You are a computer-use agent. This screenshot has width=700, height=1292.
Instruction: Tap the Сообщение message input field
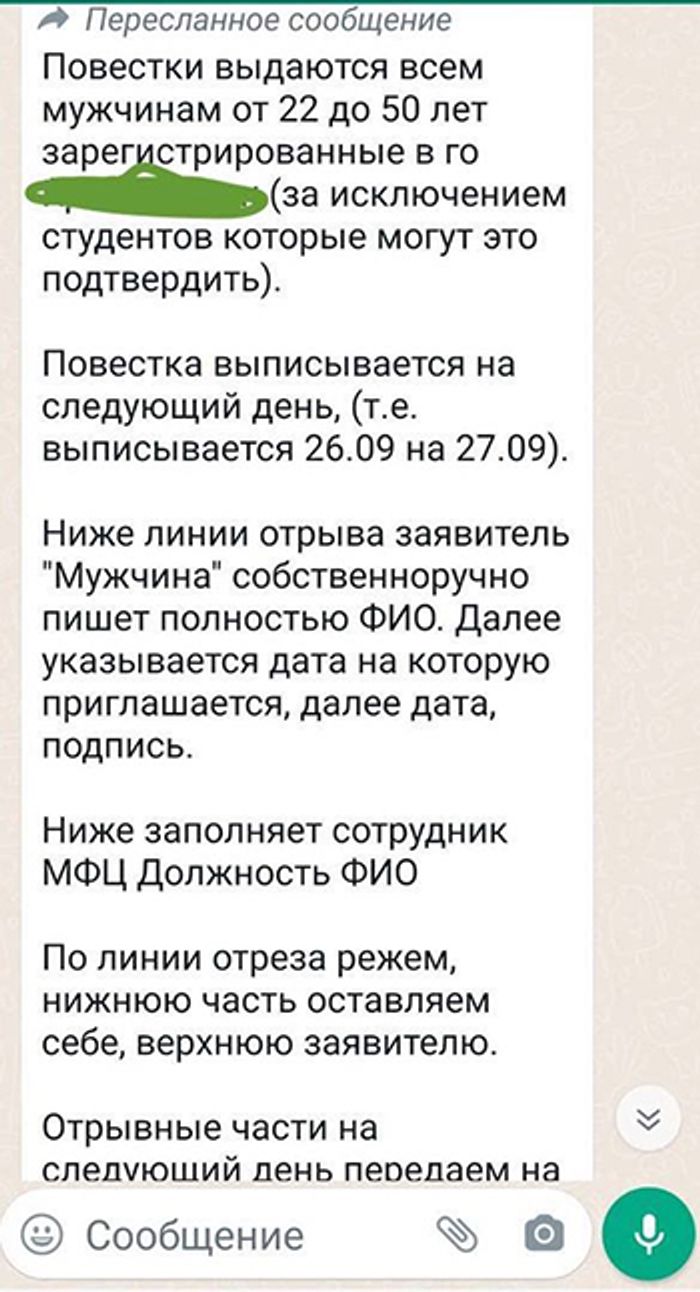click(250, 1235)
